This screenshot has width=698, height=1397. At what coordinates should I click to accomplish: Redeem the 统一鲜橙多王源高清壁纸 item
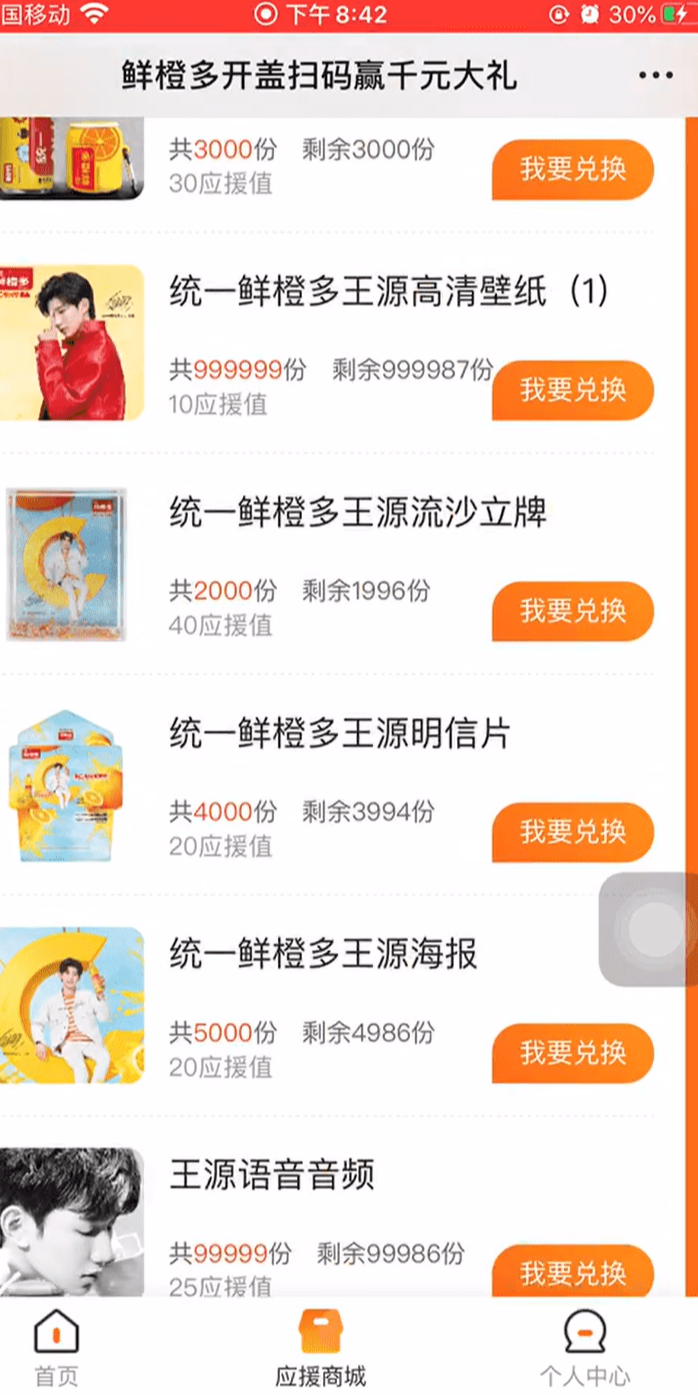point(572,390)
